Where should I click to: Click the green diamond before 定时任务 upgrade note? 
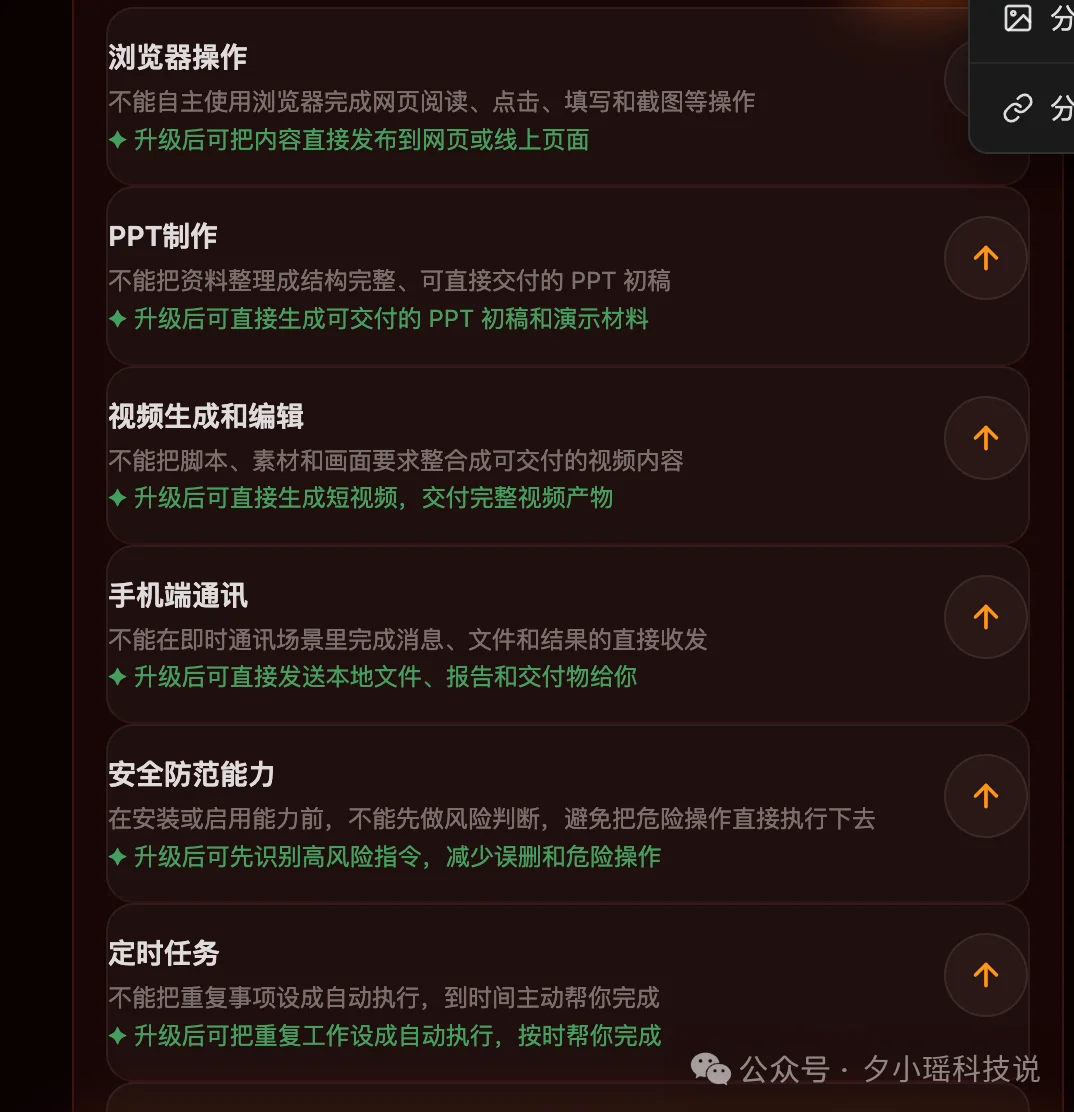(x=117, y=1036)
